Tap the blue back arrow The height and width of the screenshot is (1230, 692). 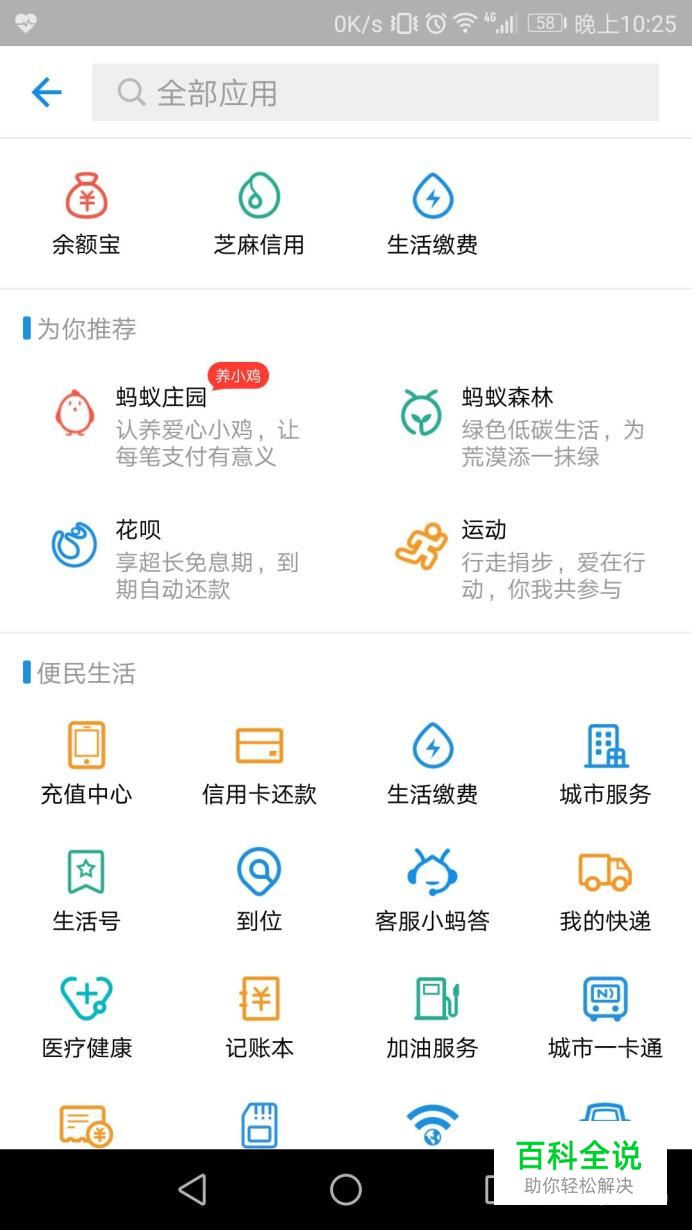[46, 93]
